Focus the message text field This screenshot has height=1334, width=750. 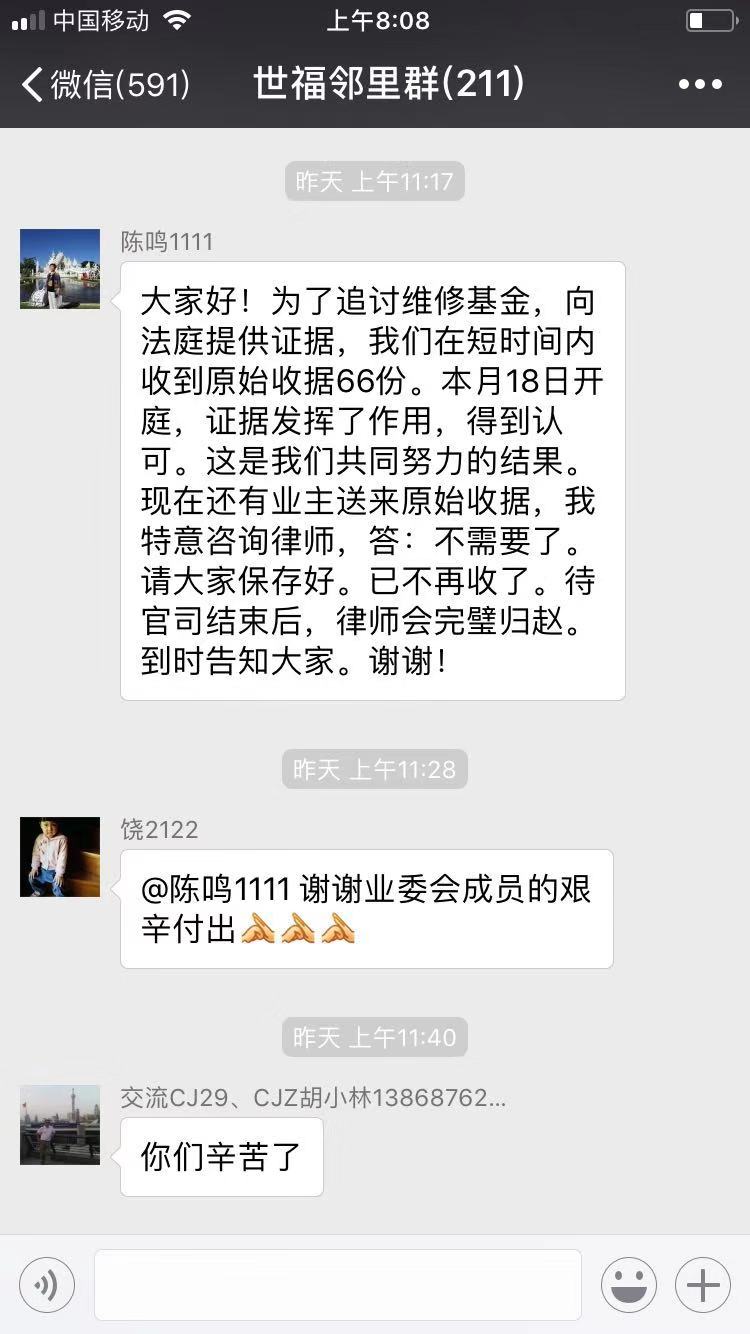click(337, 1285)
